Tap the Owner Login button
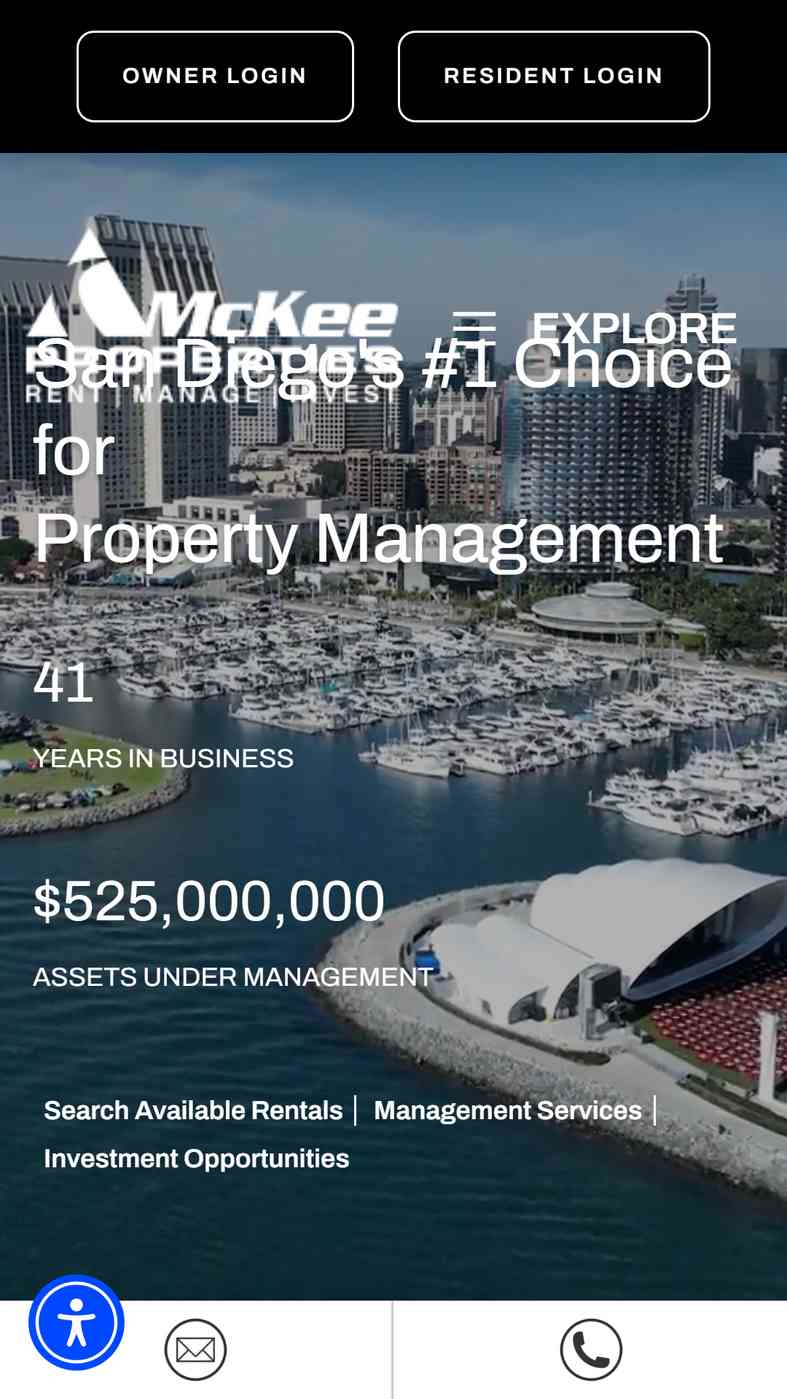This screenshot has height=1399, width=787. pos(215,76)
